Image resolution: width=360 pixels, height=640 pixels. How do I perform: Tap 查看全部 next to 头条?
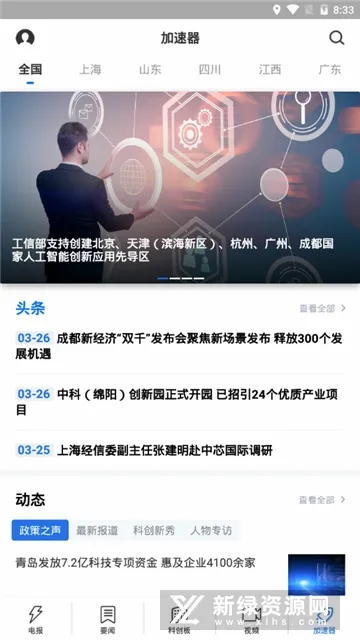click(x=322, y=308)
